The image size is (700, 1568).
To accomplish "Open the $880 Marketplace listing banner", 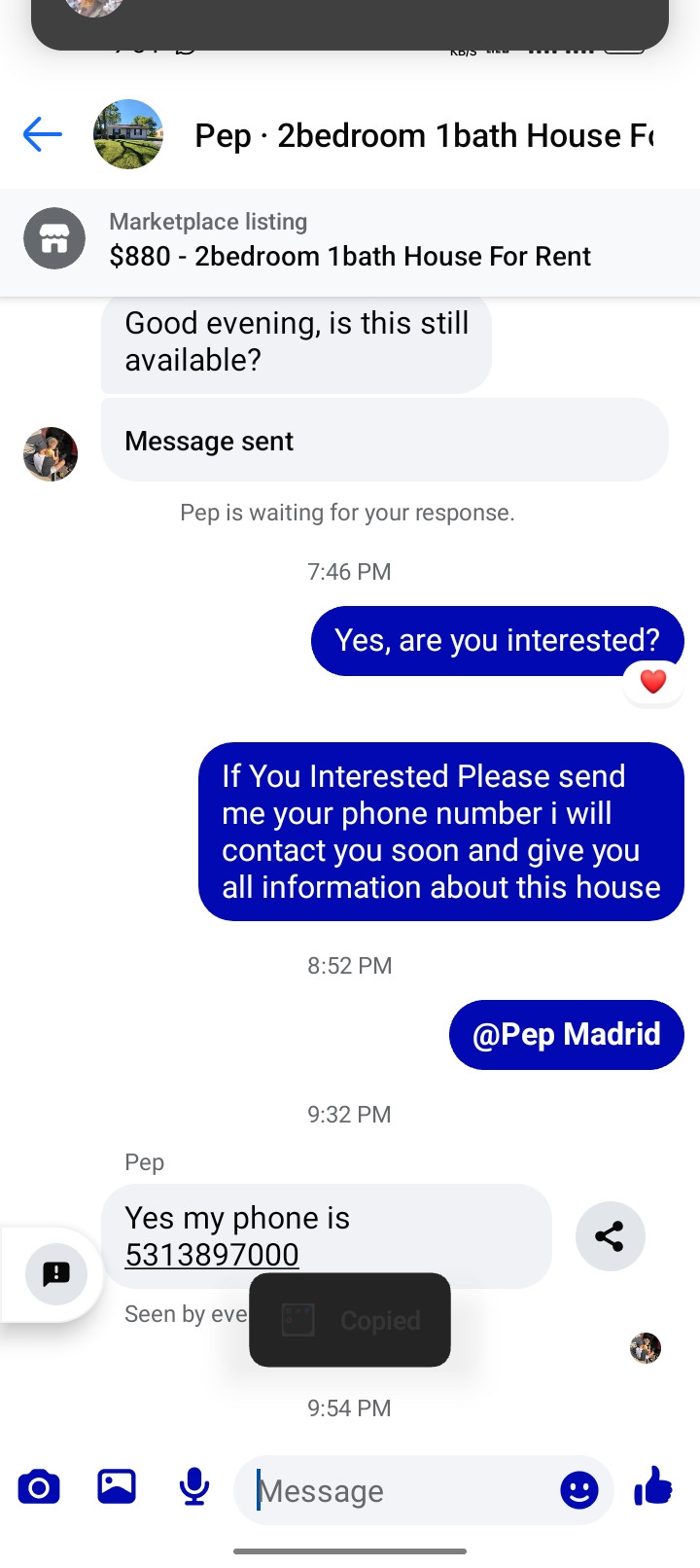I will (350, 241).
